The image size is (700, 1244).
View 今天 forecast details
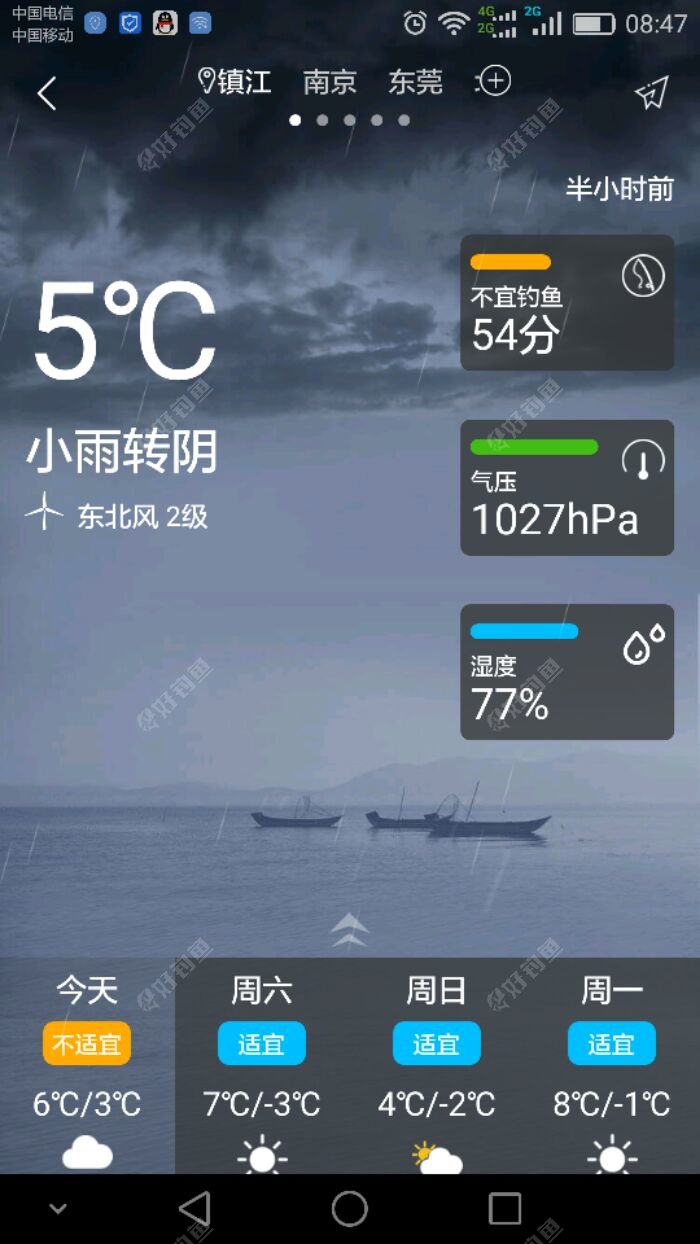pos(87,1065)
